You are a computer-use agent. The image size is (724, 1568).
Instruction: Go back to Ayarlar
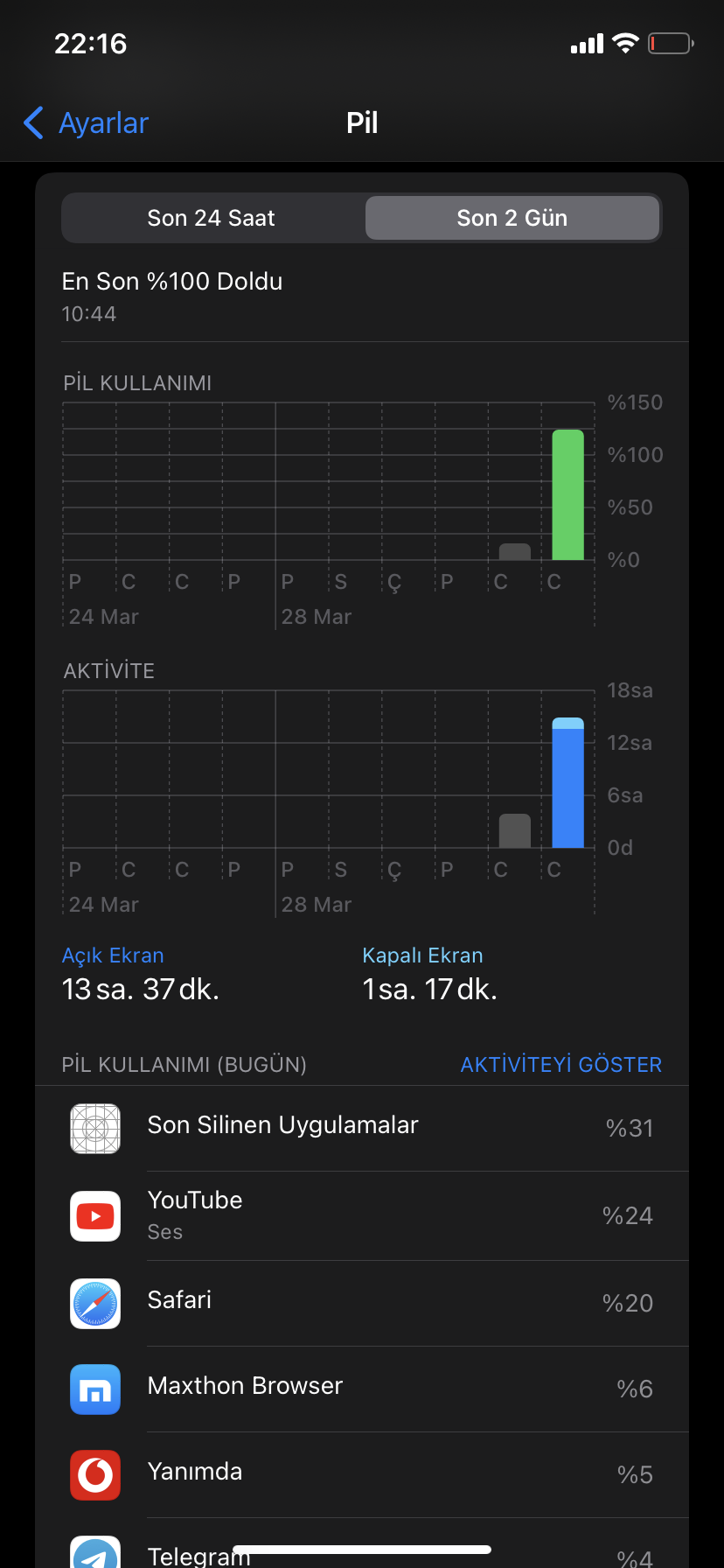tap(86, 122)
